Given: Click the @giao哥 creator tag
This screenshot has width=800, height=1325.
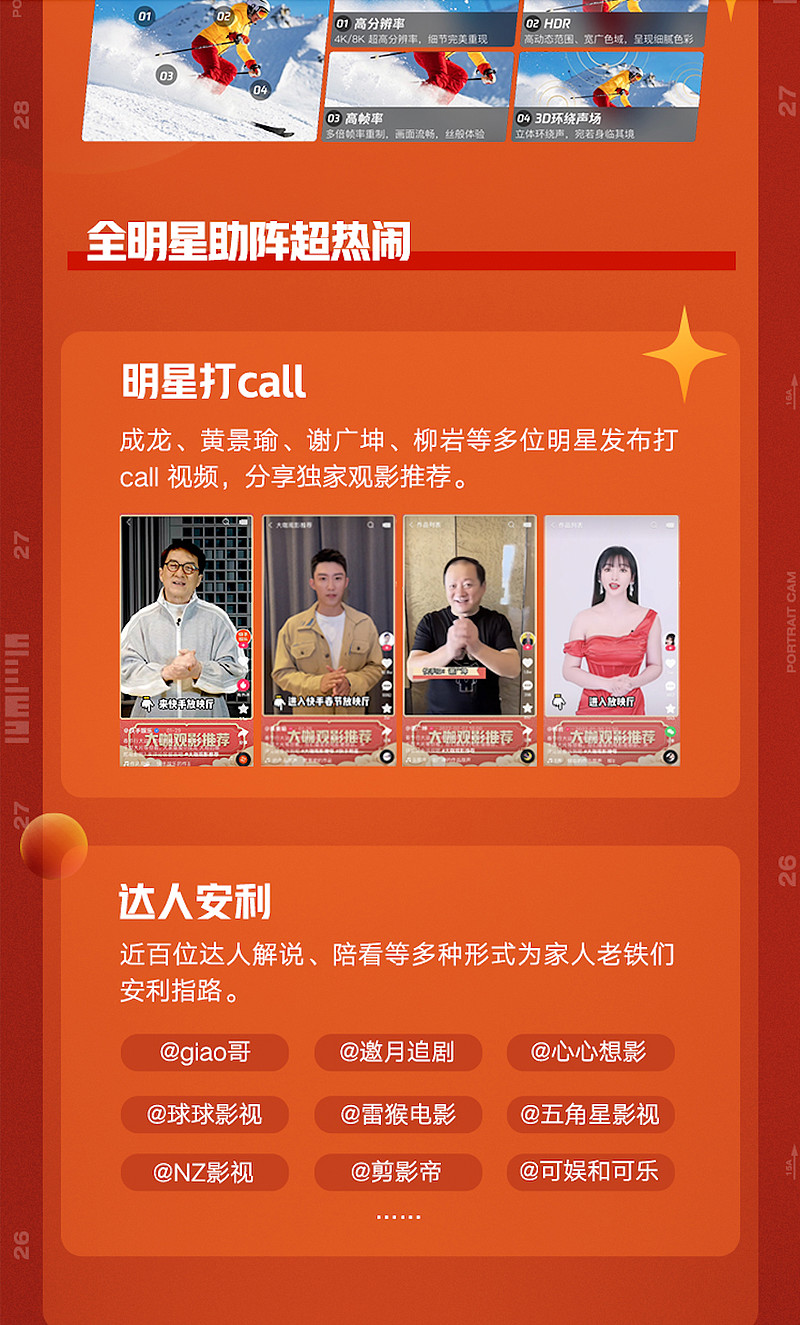Looking at the screenshot, I should click(205, 1053).
